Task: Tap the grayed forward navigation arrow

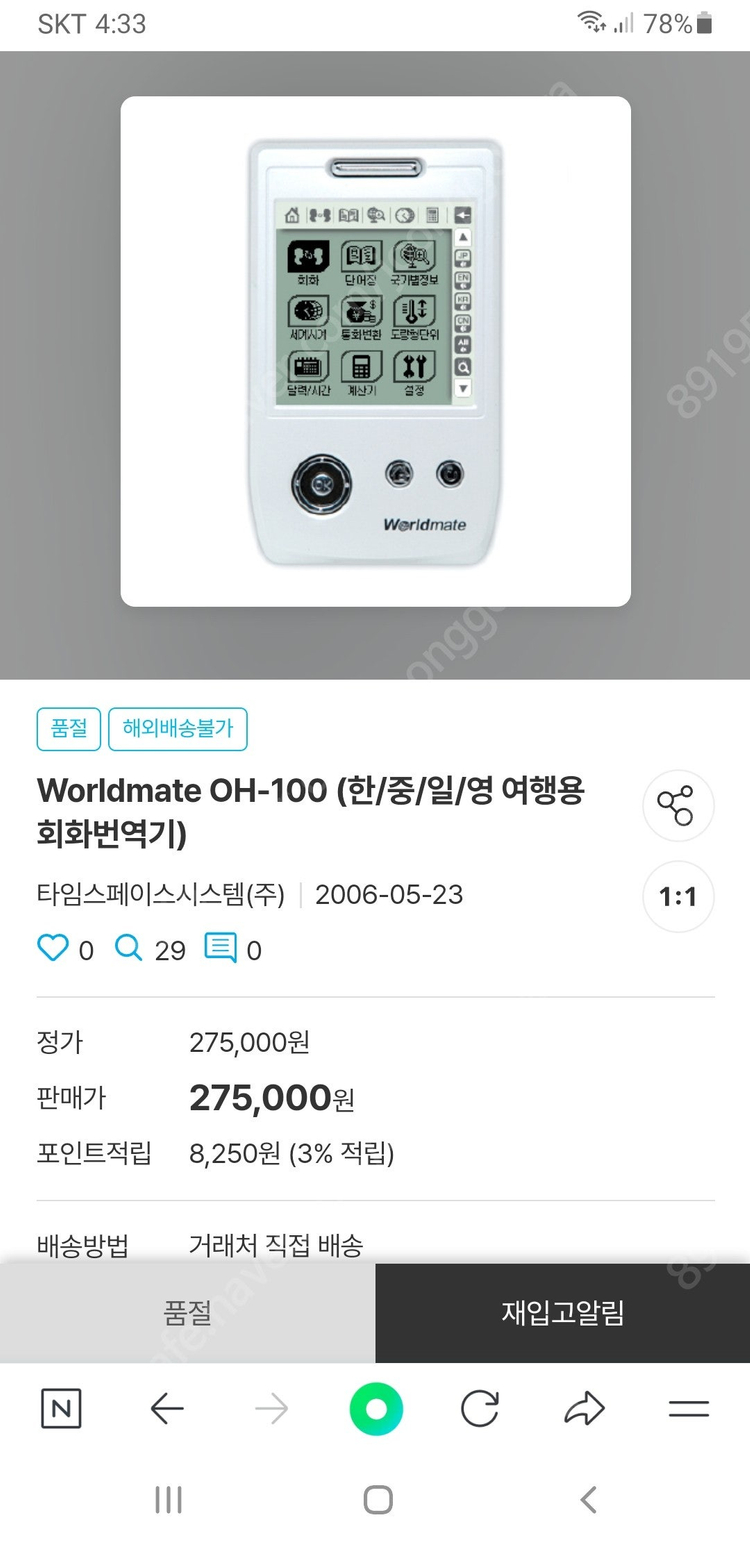Action: (x=272, y=1408)
